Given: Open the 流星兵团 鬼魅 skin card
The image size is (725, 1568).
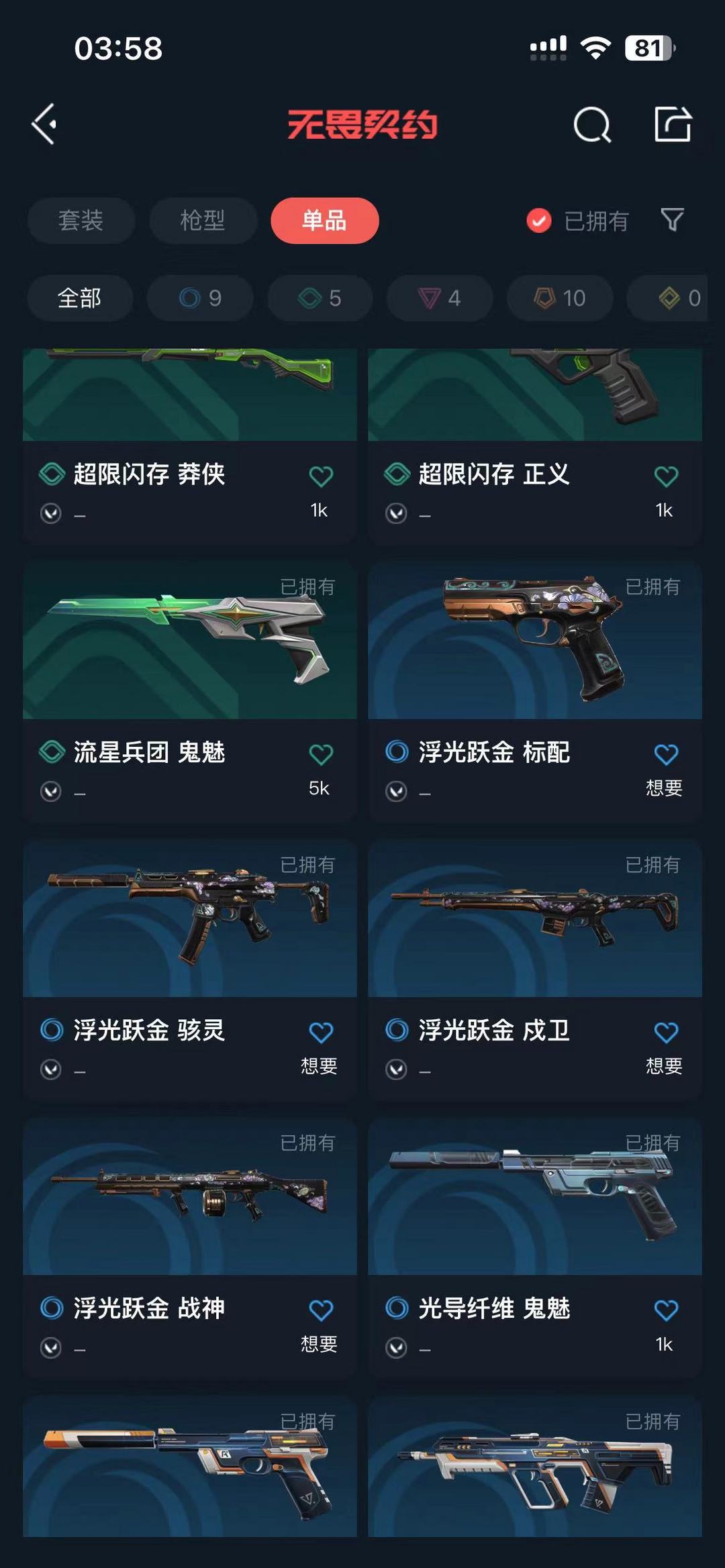Looking at the screenshot, I should [x=190, y=692].
